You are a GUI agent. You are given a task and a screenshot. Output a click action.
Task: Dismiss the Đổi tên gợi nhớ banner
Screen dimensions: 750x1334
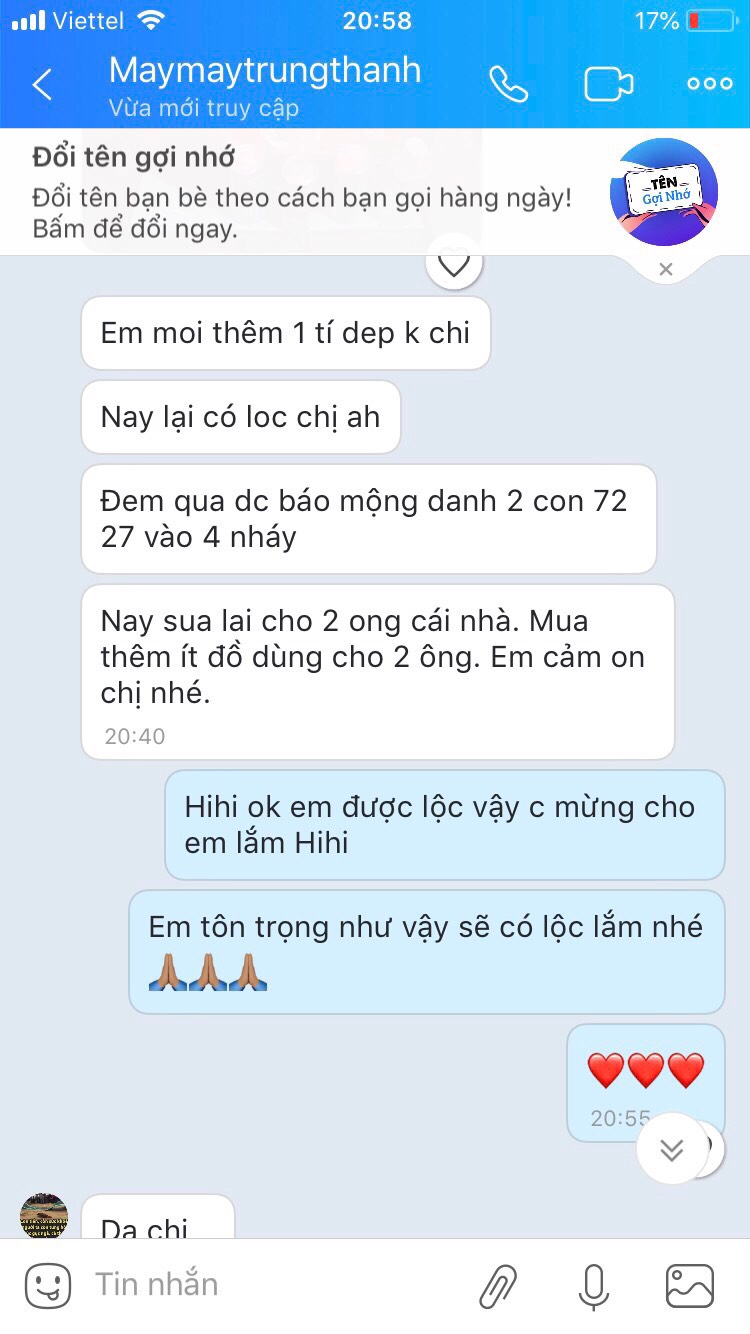pyautogui.click(x=666, y=269)
